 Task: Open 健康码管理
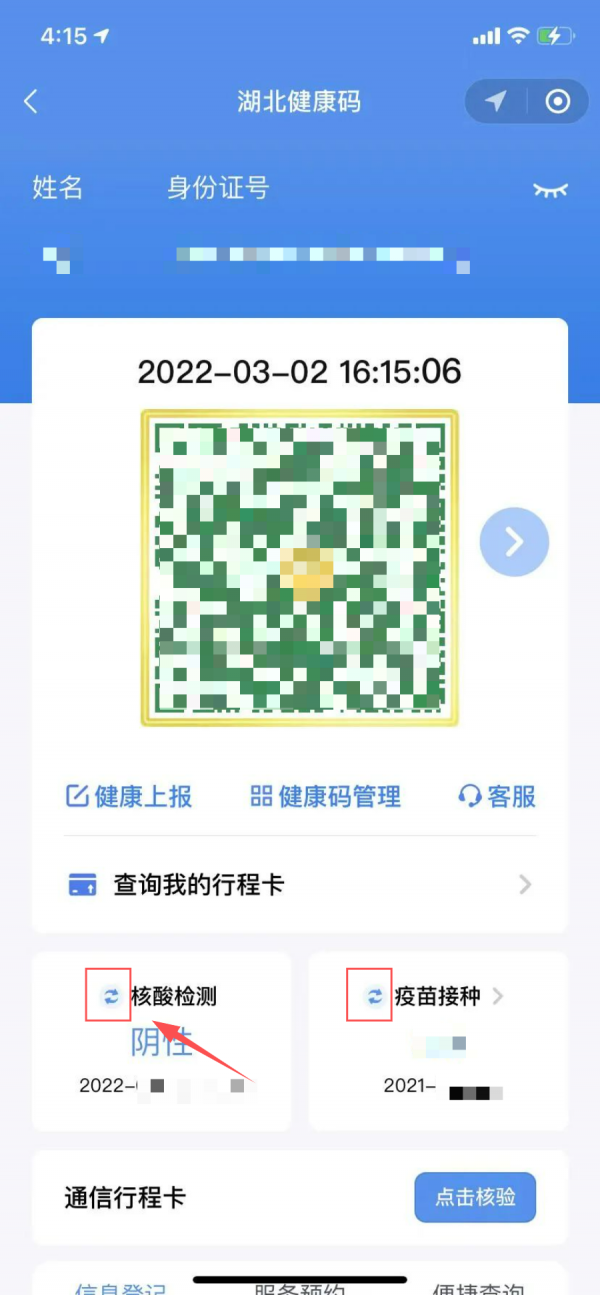325,796
